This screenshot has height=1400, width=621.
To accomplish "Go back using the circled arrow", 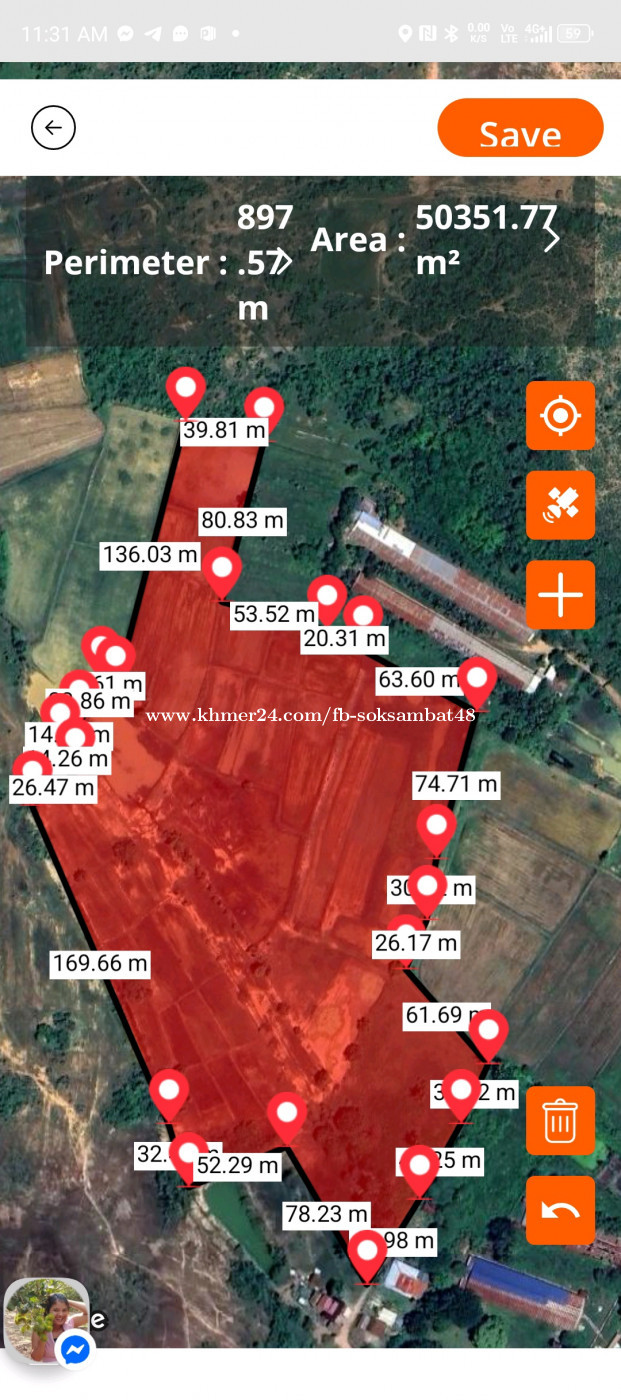I will [x=53, y=128].
